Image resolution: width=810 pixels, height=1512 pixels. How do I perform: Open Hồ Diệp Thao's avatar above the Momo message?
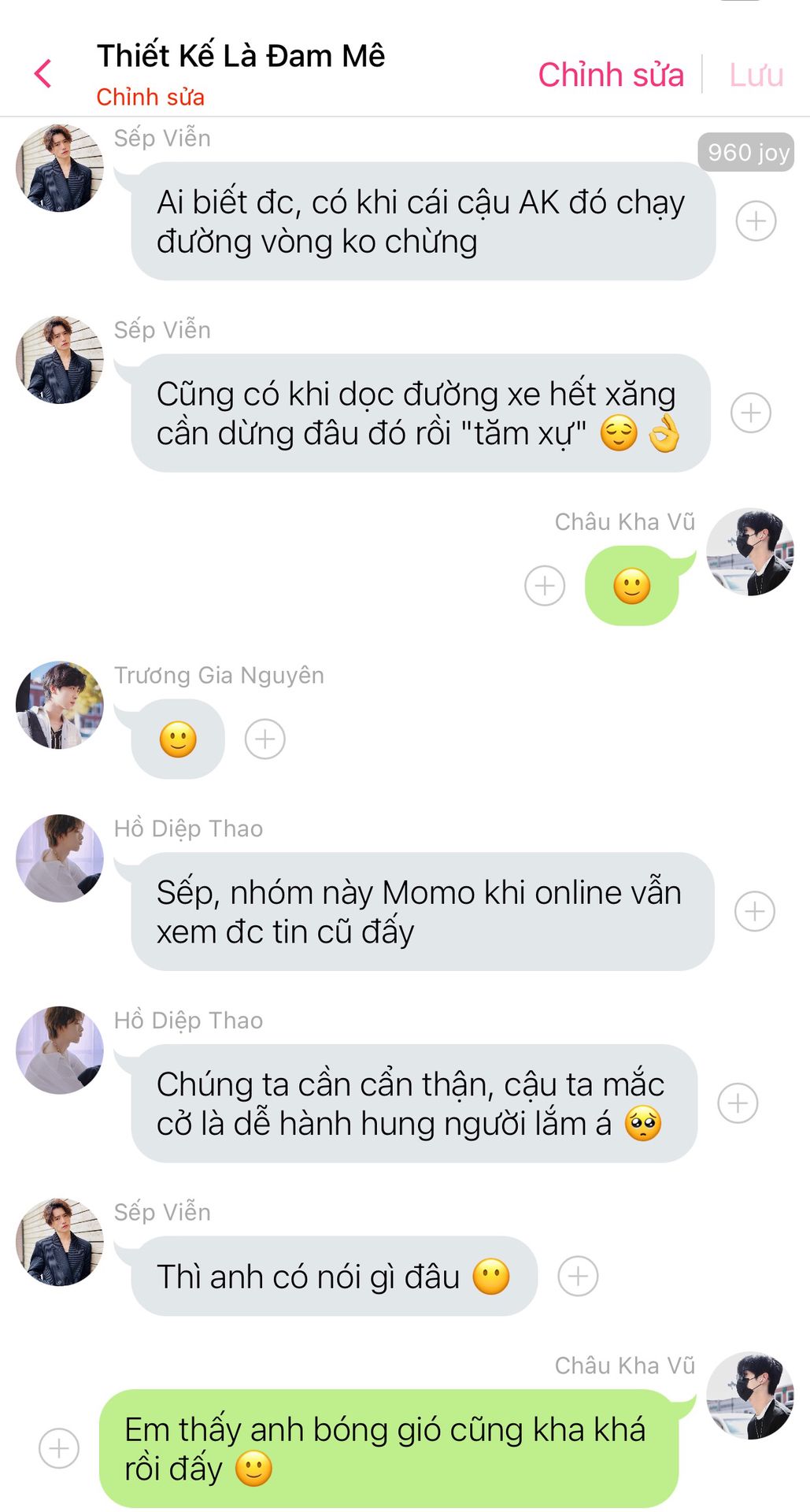pos(60,858)
